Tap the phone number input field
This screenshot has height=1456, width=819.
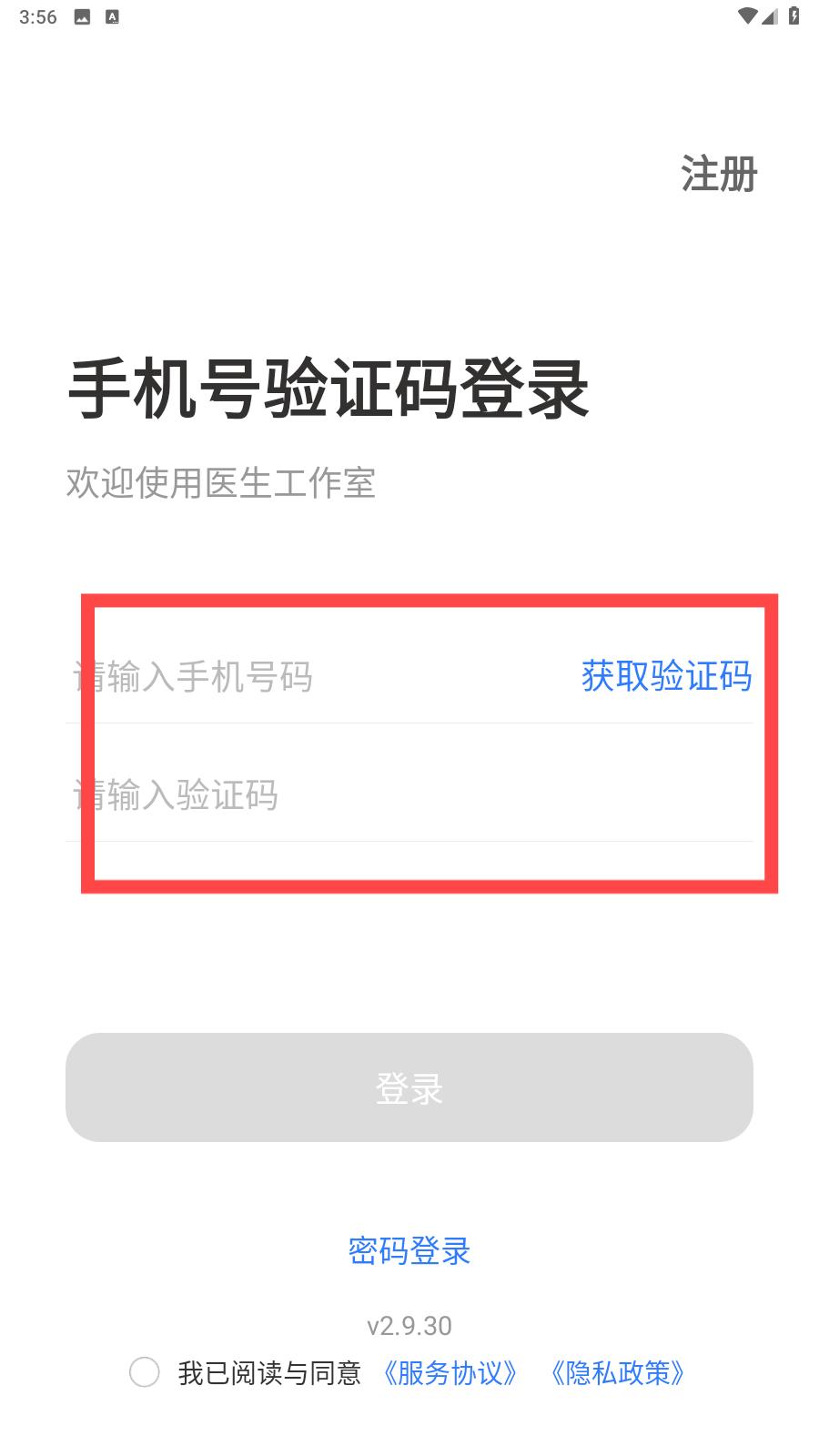click(318, 676)
